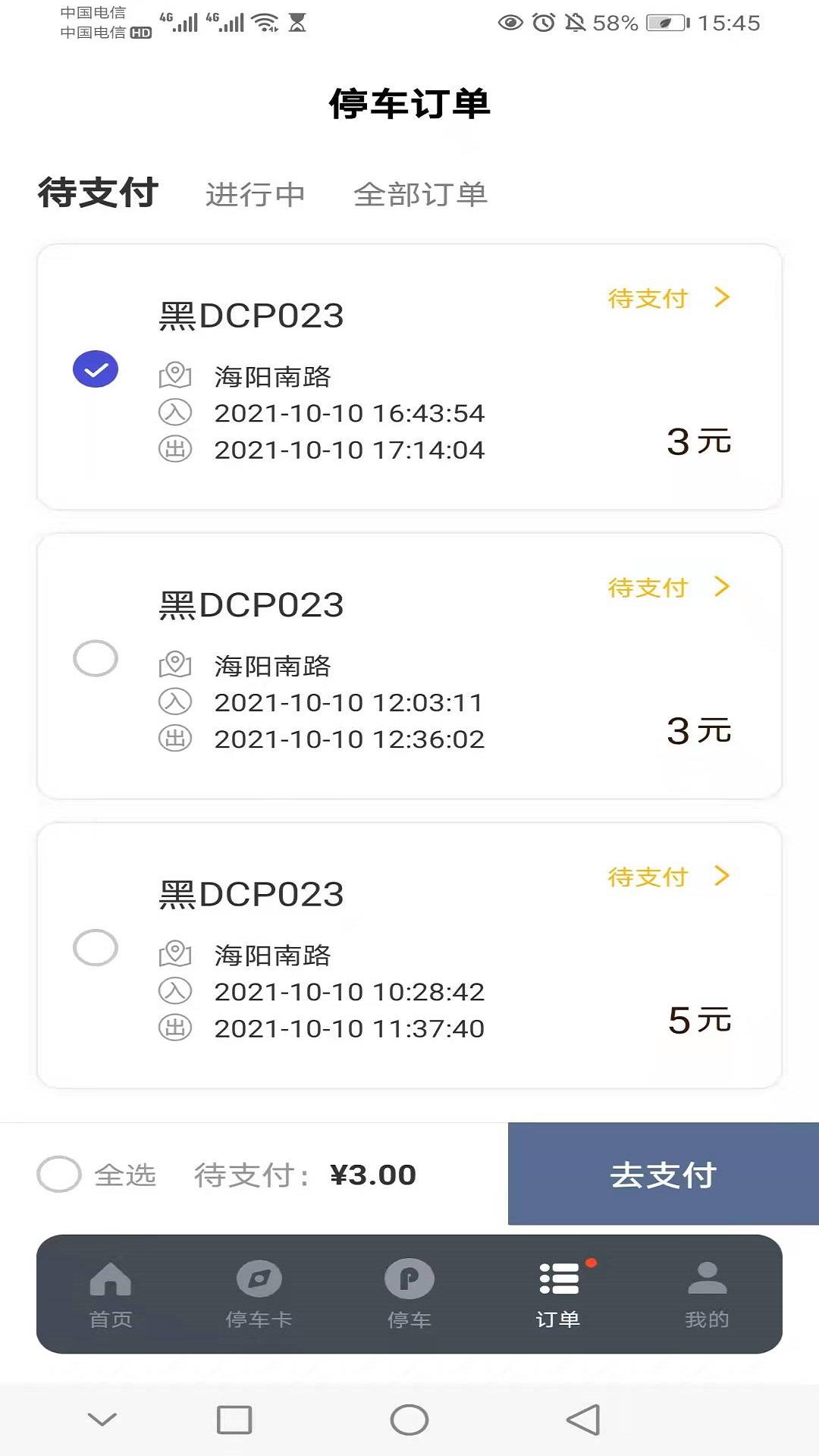Open the 全部订单 tab

click(x=421, y=194)
